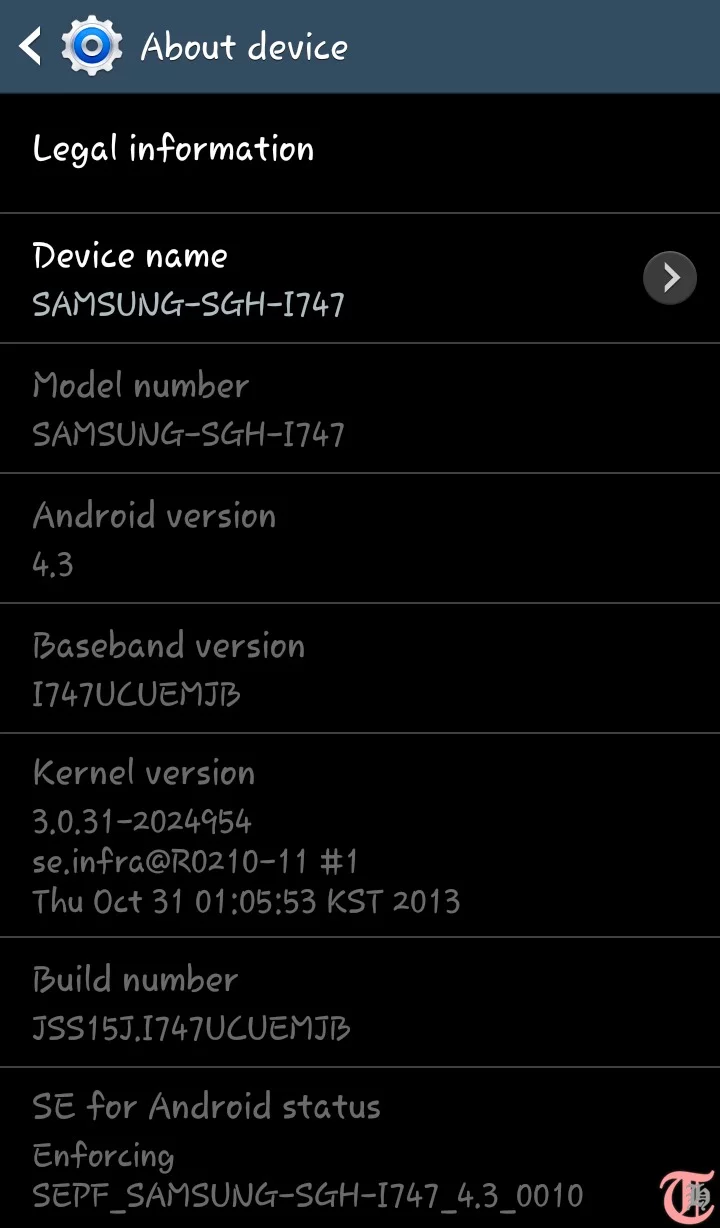Tap the Build number row
The image size is (720, 1228).
[x=360, y=1002]
